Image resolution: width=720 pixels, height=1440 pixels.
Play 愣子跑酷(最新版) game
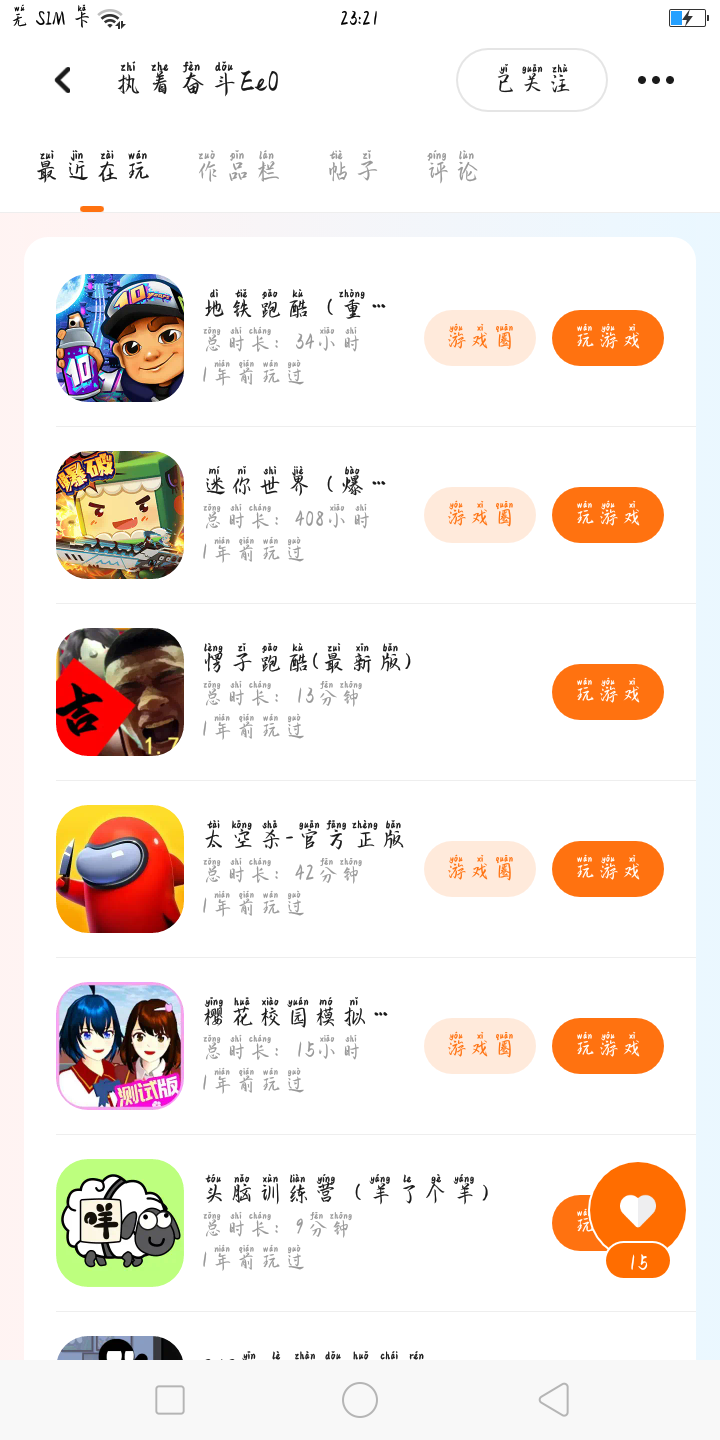point(608,692)
